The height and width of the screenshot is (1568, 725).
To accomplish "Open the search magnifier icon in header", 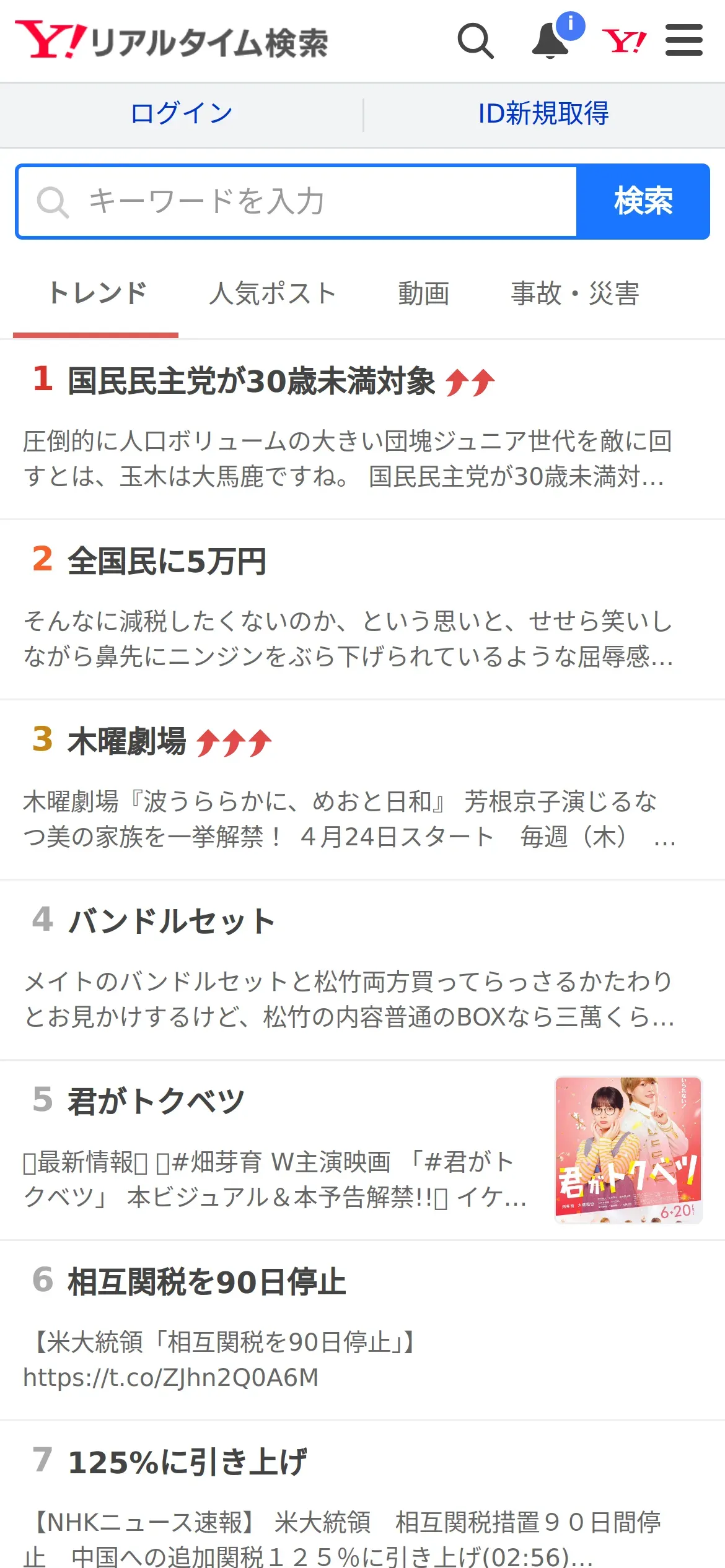I will tap(475, 41).
